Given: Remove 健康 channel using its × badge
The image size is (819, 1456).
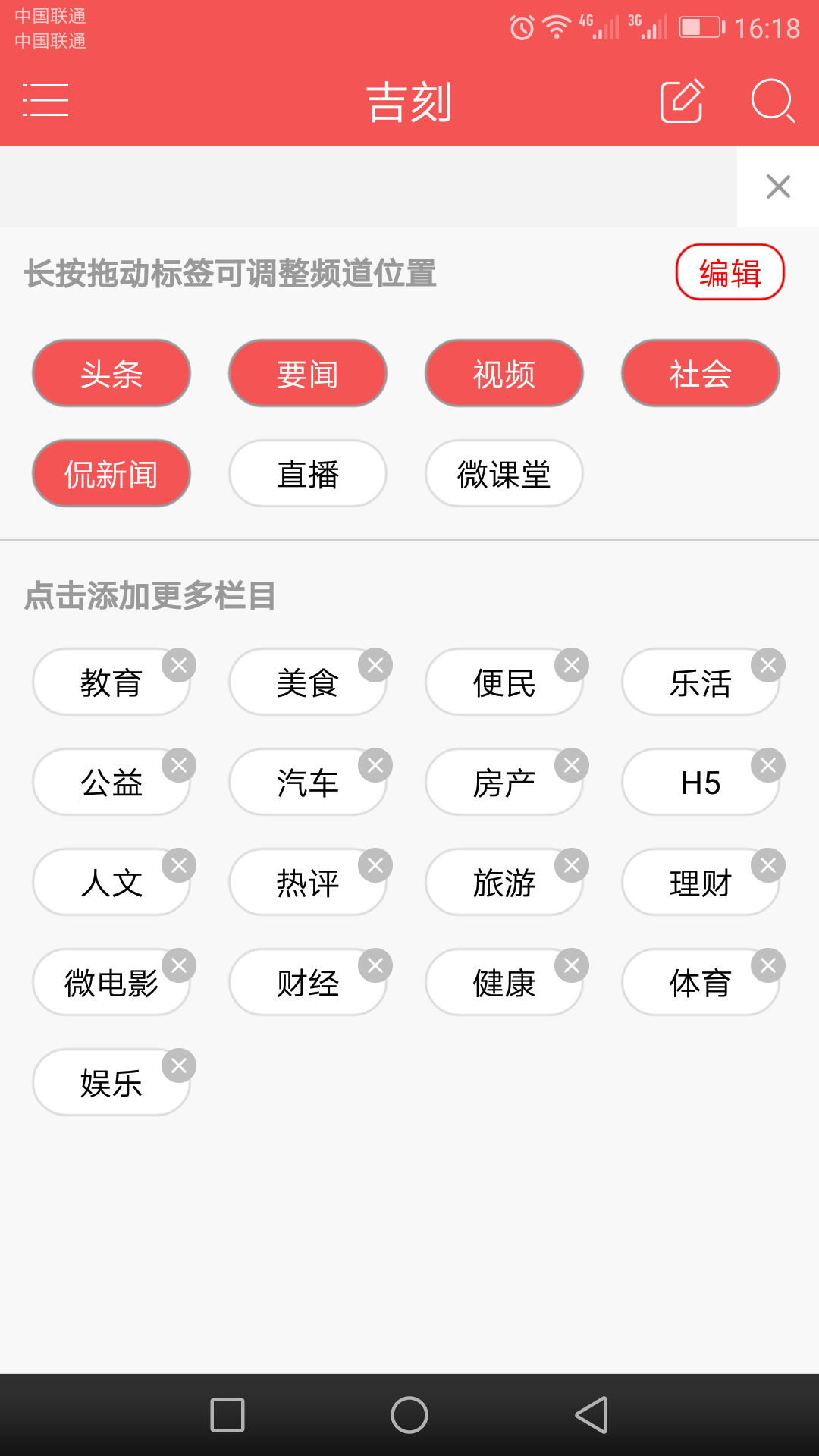Looking at the screenshot, I should click(x=571, y=965).
